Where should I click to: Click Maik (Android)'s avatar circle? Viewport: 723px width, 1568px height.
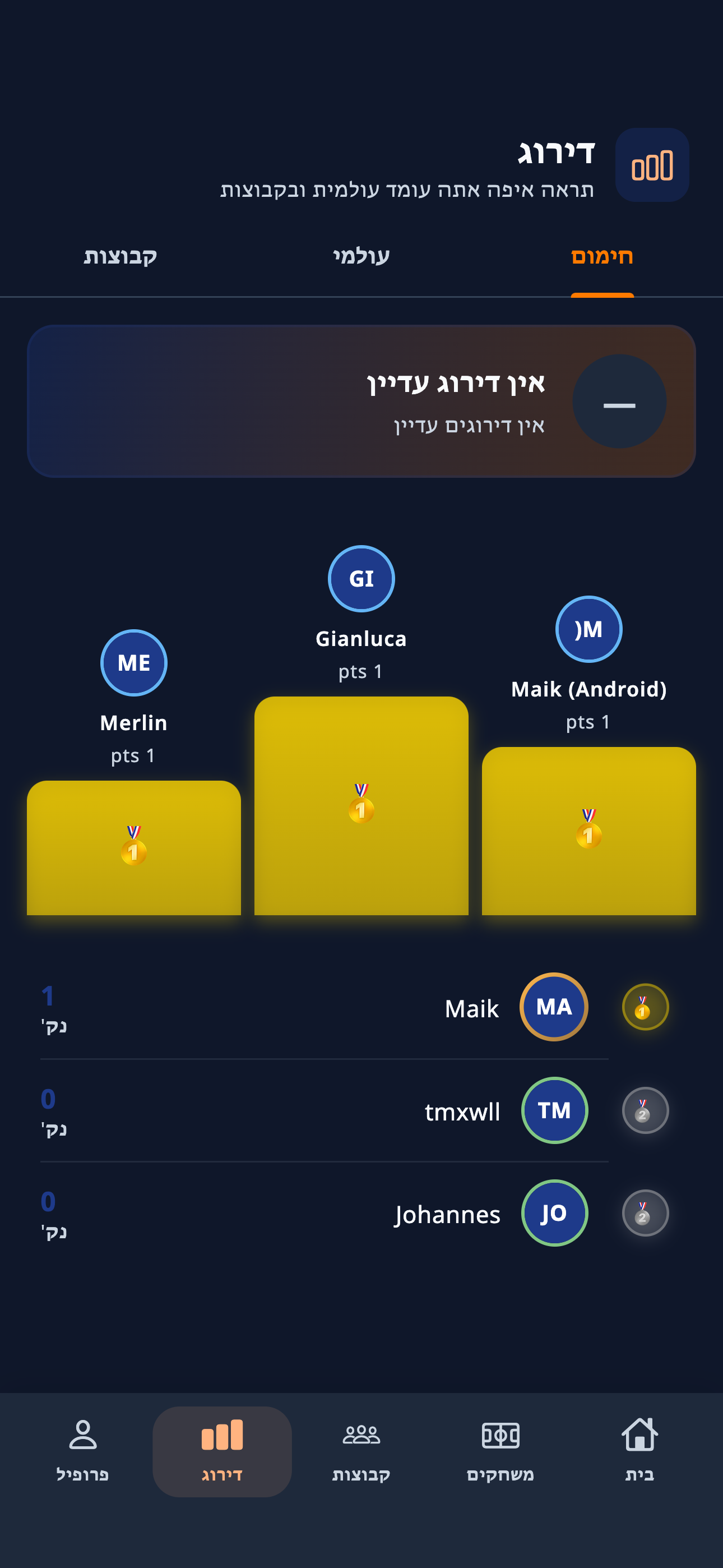[588, 629]
